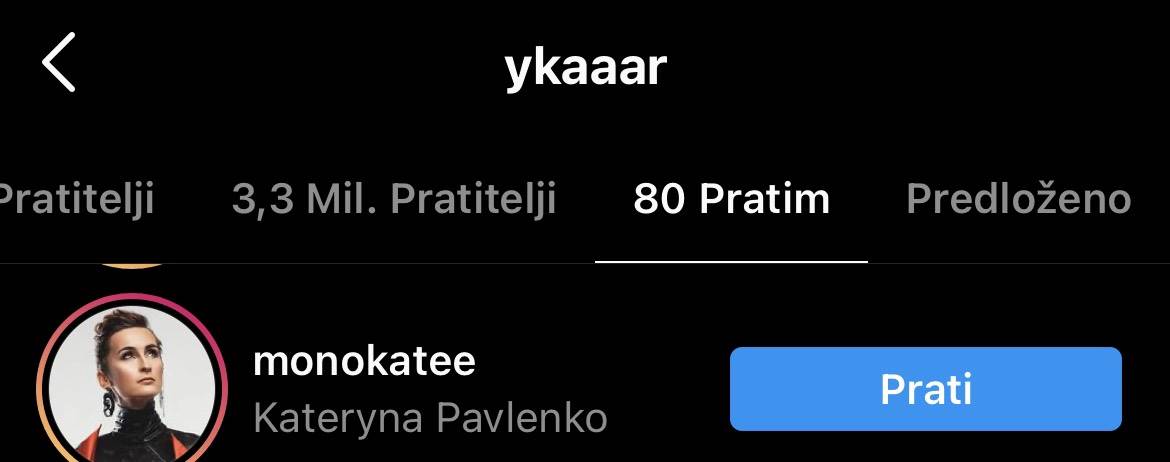Screen dimensions: 1170x462
Task: Open monokatee's profile row
Action: click(x=430, y=389)
